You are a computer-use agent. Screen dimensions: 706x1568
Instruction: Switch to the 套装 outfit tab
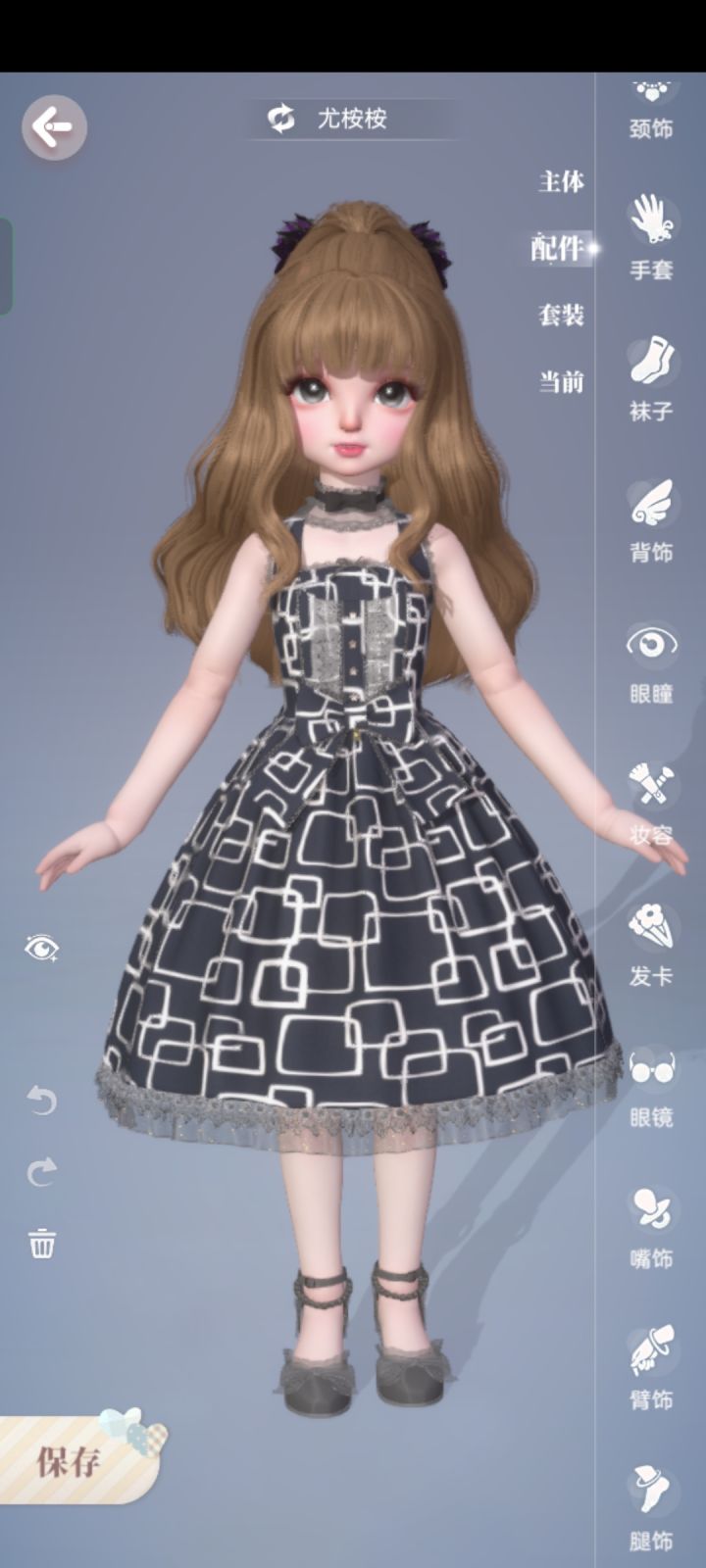click(562, 316)
